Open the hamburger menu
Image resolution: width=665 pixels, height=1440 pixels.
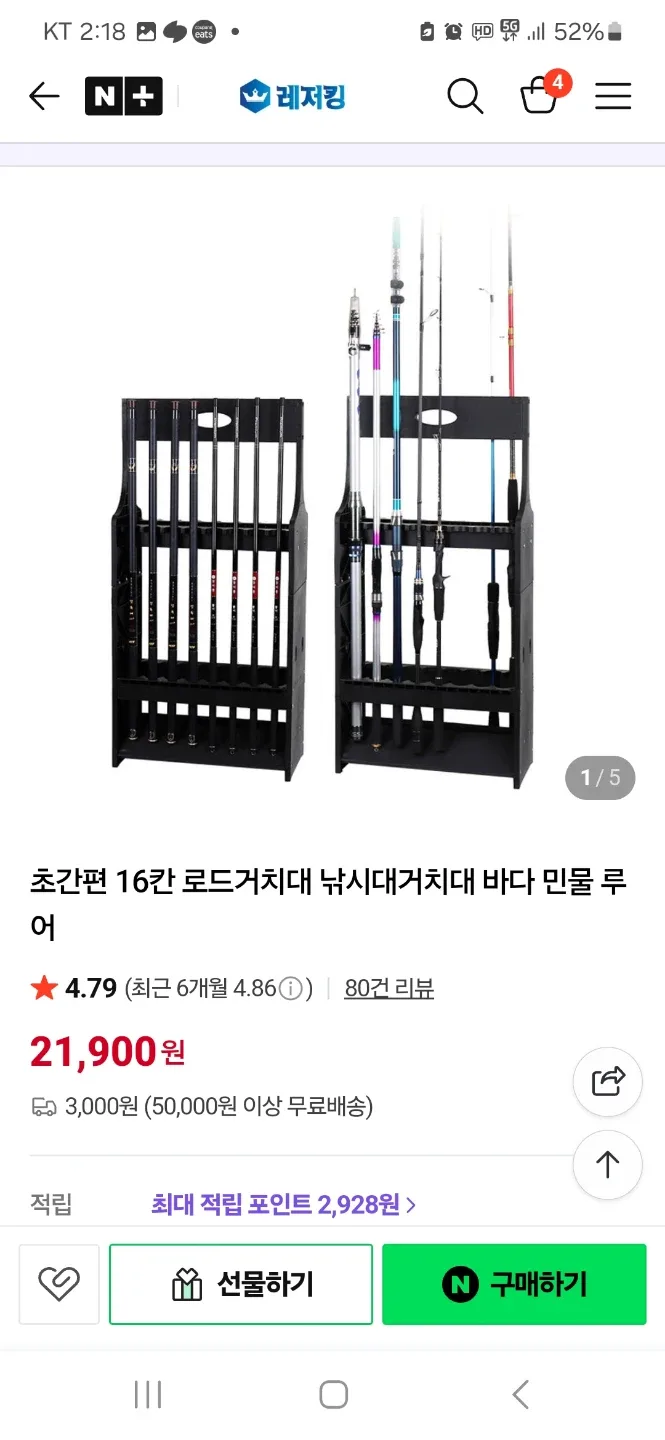coord(613,96)
